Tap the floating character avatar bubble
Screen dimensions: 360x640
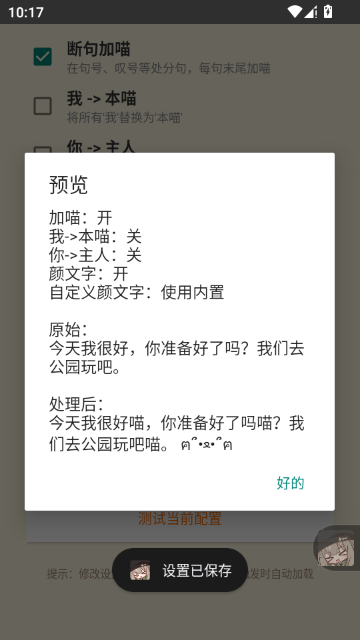(x=337, y=548)
